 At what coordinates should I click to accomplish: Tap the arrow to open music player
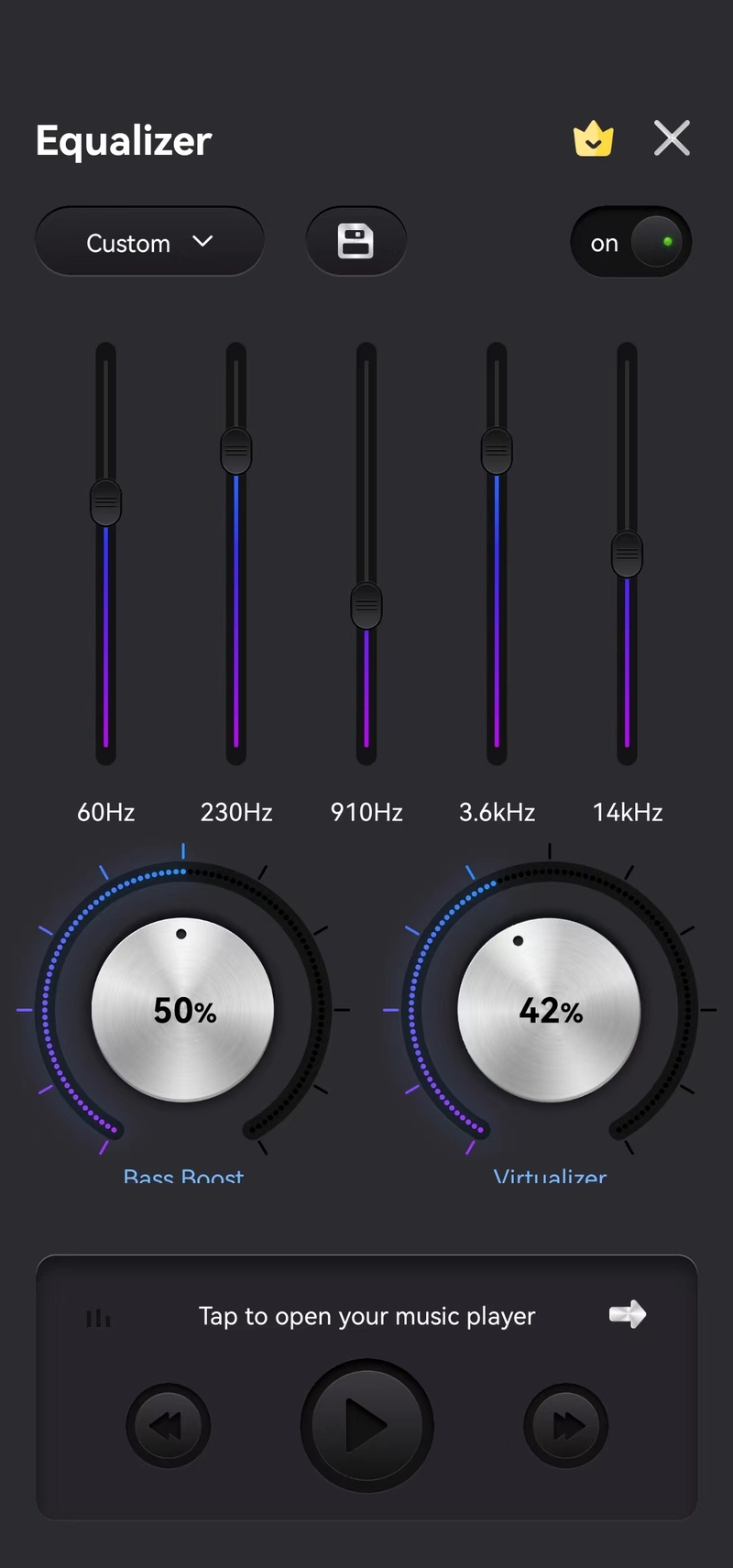[628, 1315]
